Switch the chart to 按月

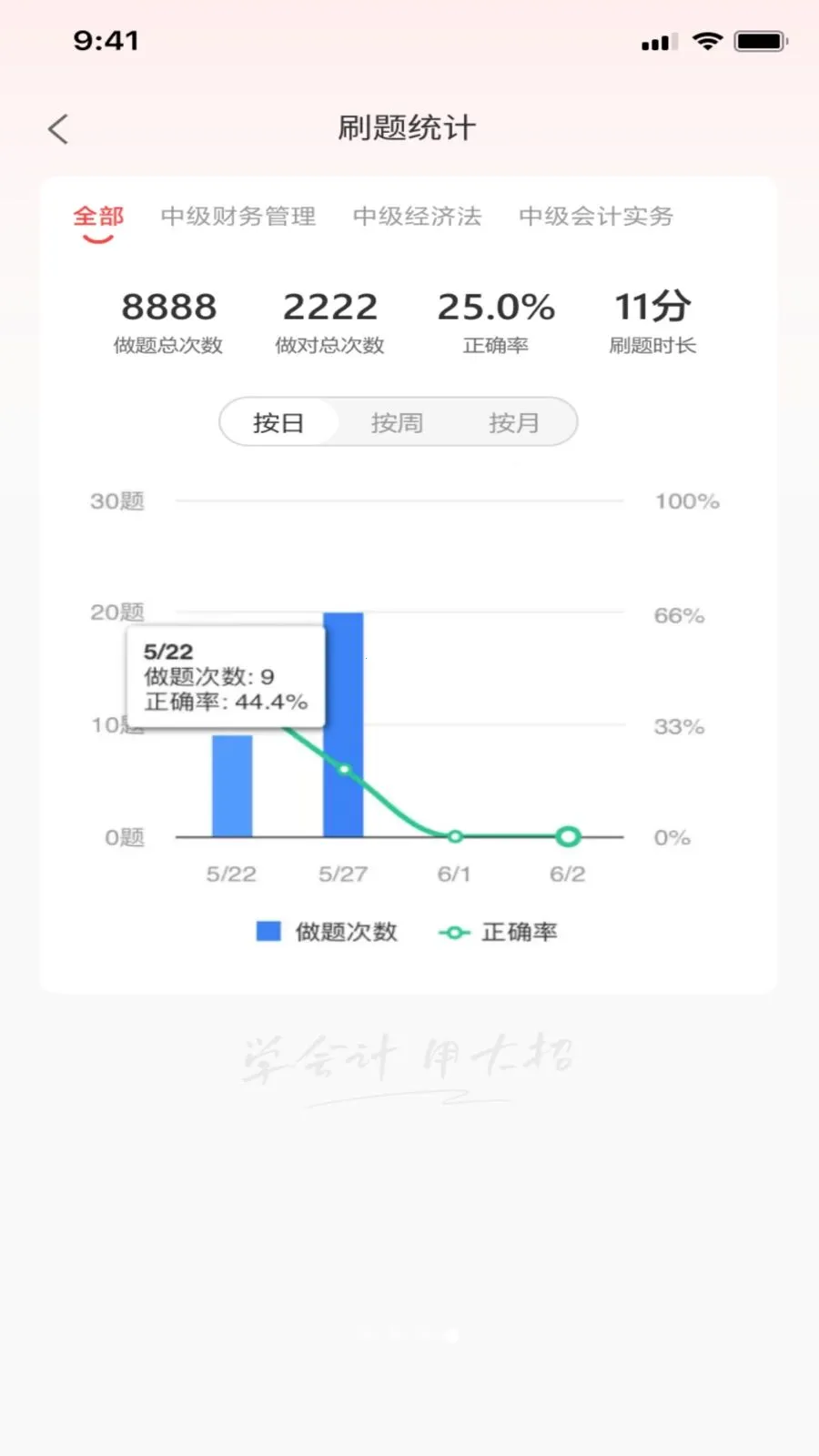pyautogui.click(x=514, y=422)
